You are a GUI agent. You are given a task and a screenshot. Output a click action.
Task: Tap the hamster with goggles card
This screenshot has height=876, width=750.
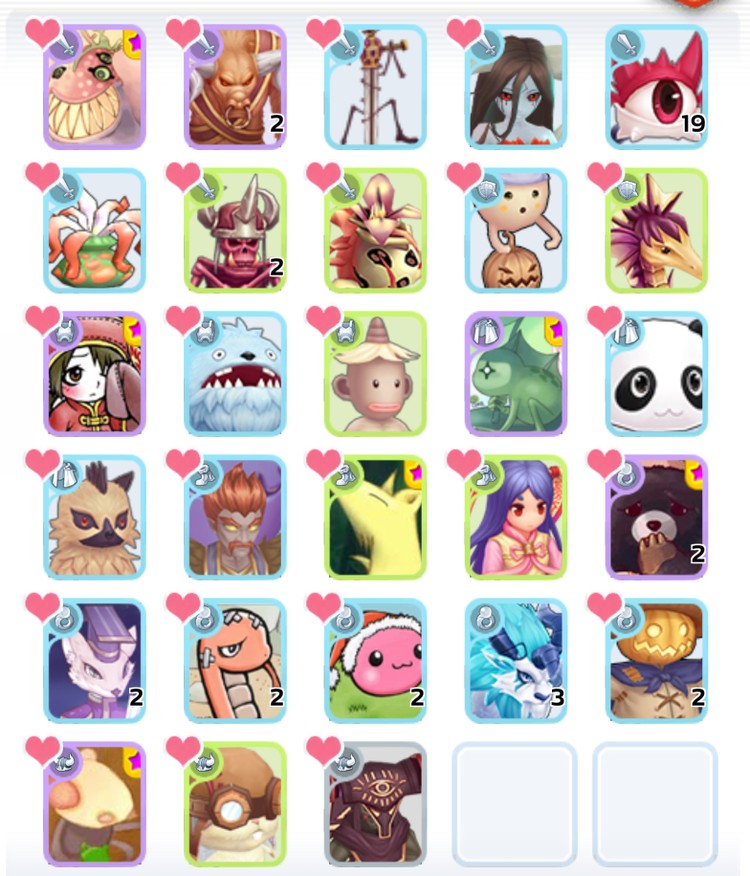(x=236, y=804)
